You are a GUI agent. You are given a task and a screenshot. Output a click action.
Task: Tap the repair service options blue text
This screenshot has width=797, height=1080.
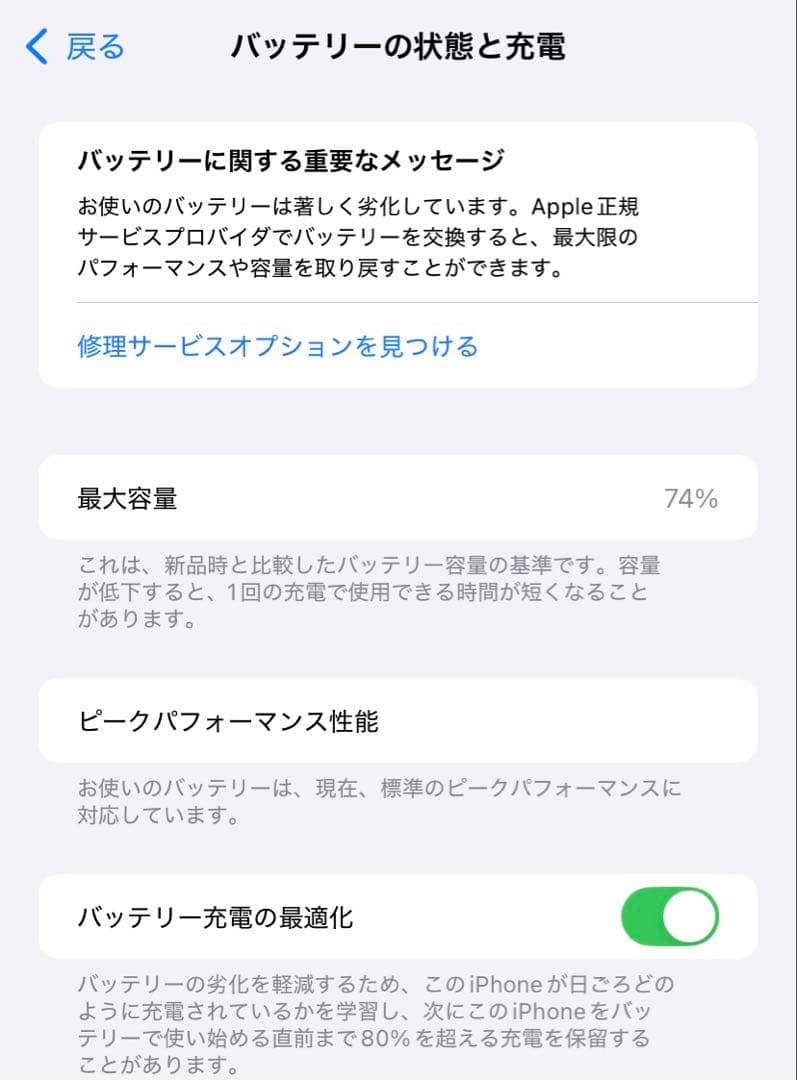point(274,345)
